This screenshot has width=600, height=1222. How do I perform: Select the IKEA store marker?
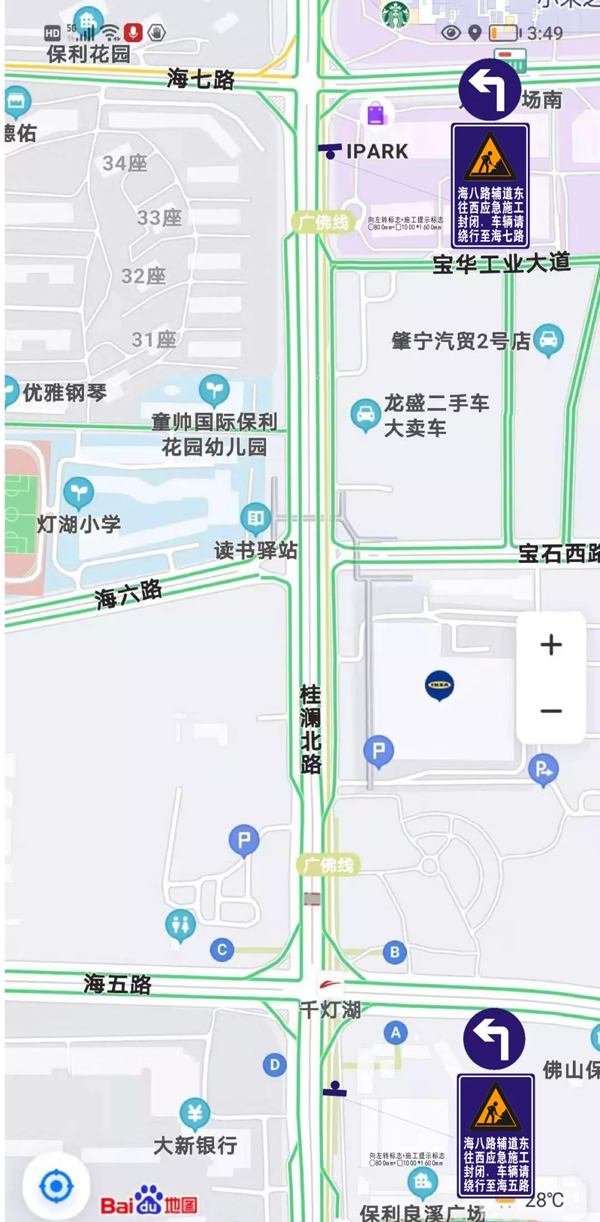439,685
